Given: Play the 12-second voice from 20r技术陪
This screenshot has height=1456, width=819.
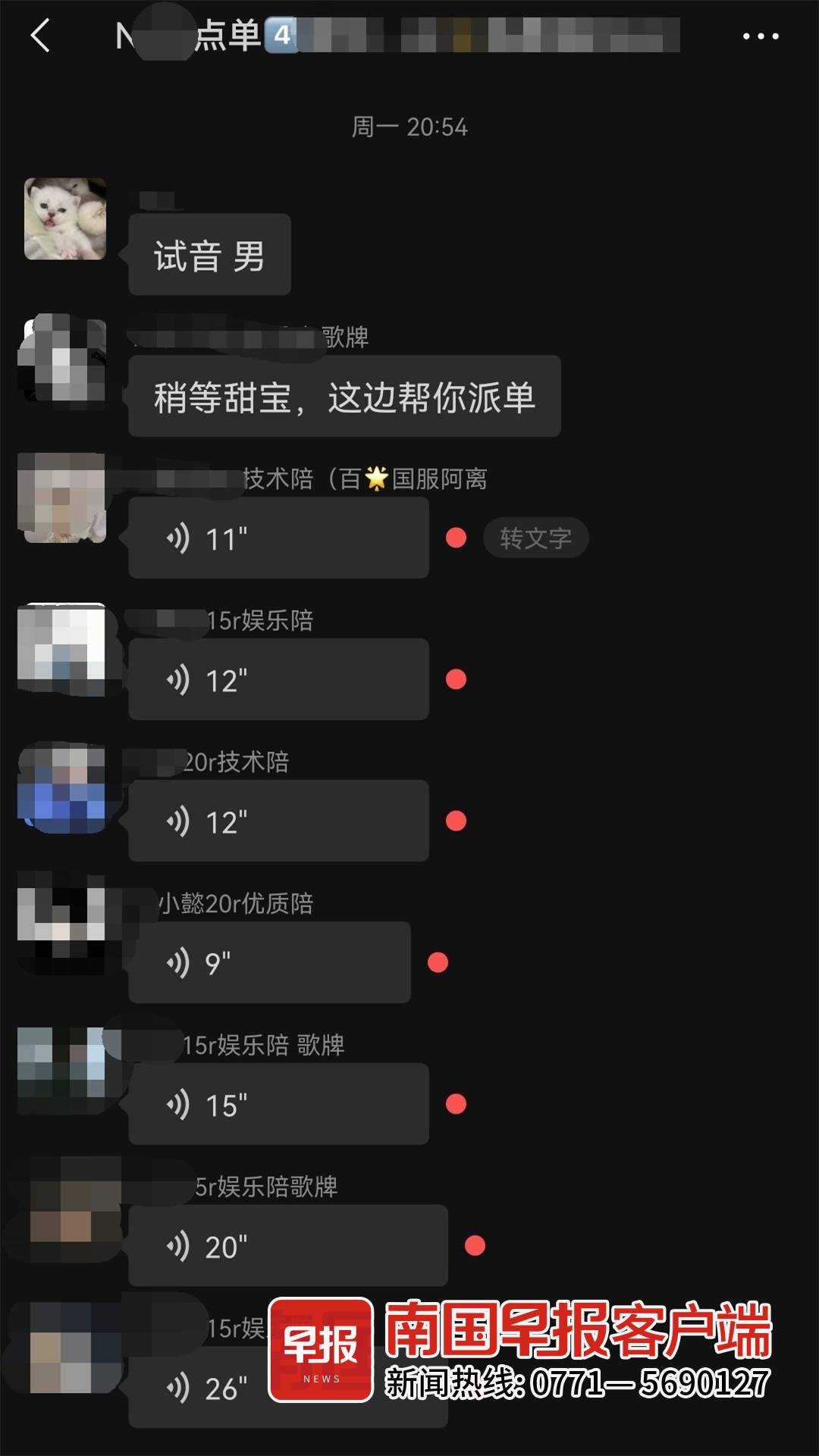Looking at the screenshot, I should (278, 821).
